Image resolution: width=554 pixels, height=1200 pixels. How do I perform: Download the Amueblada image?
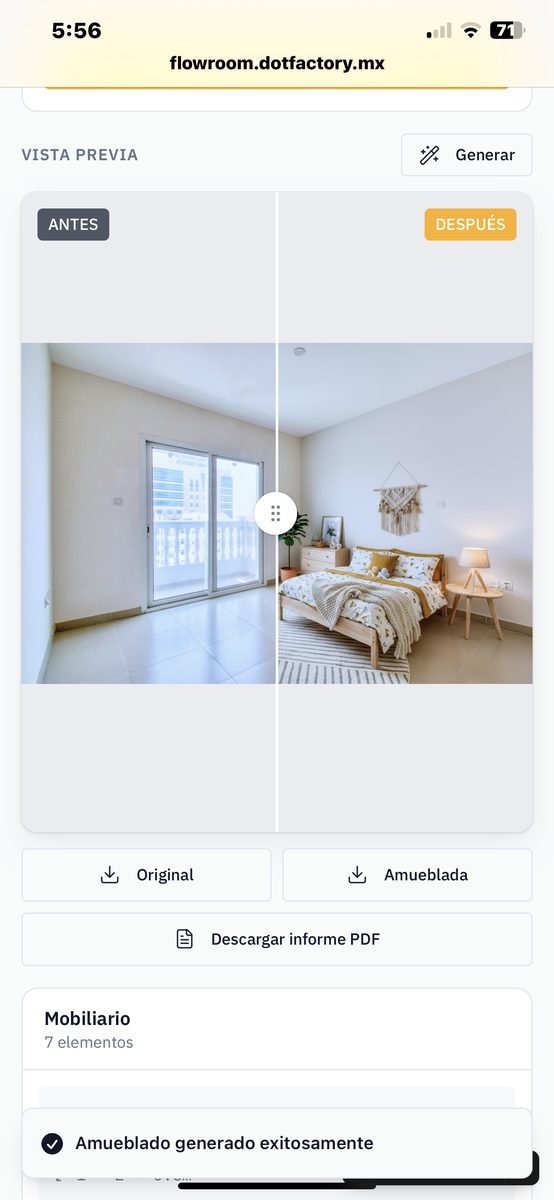click(407, 875)
